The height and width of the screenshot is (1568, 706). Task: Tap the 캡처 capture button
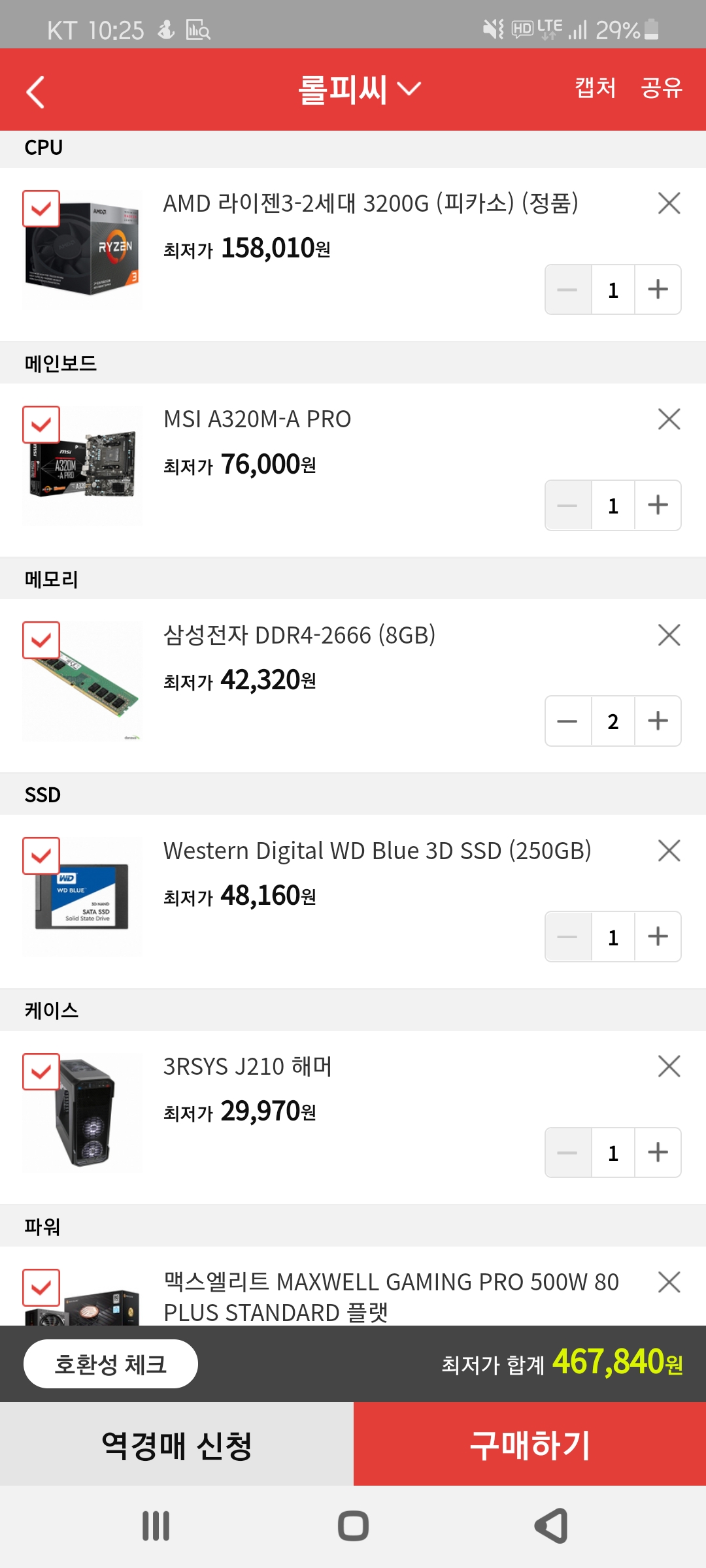tap(595, 88)
